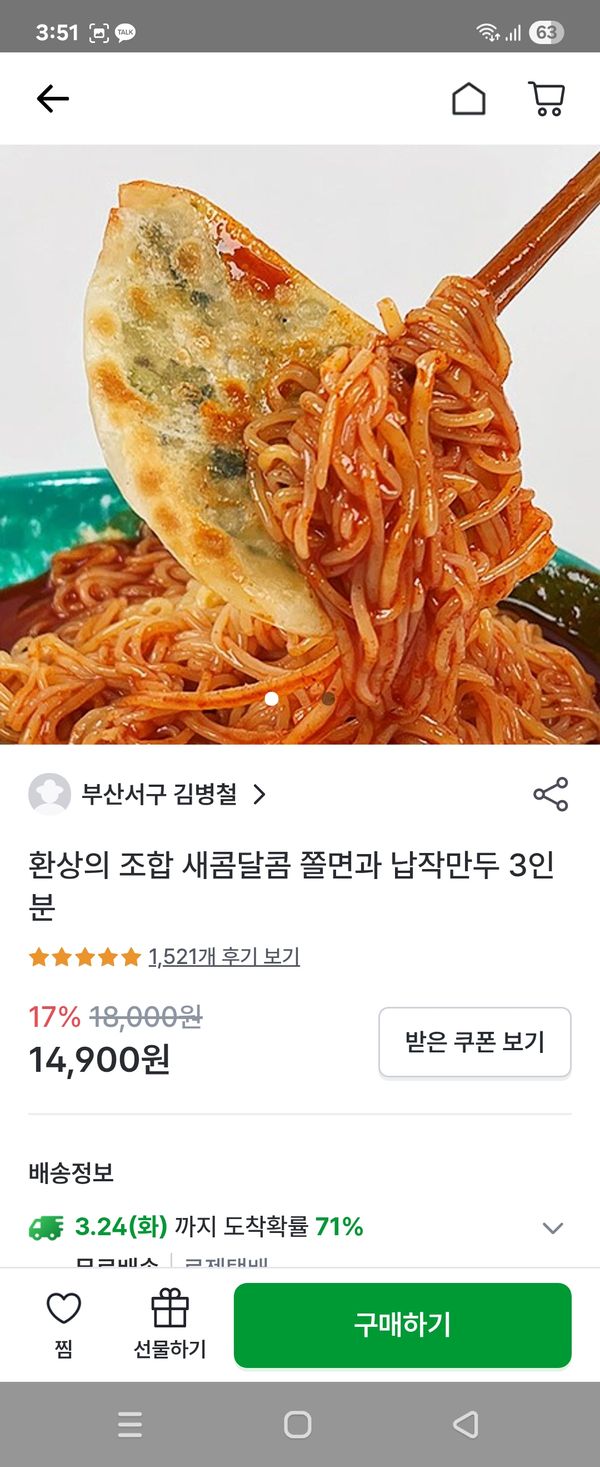Share this product
Image resolution: width=600 pixels, height=1467 pixels.
(x=550, y=794)
